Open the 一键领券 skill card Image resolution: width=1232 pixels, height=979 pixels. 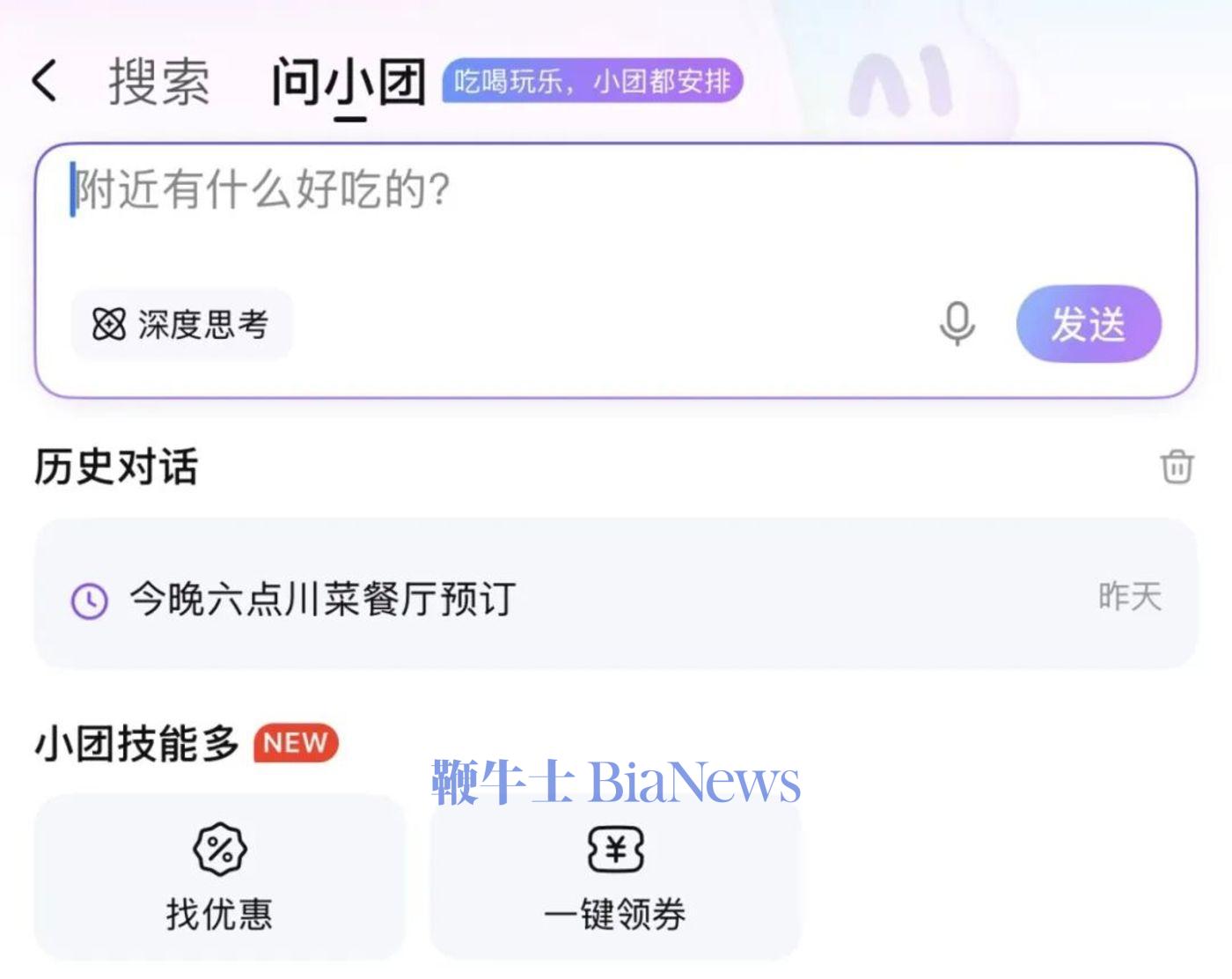tap(615, 877)
